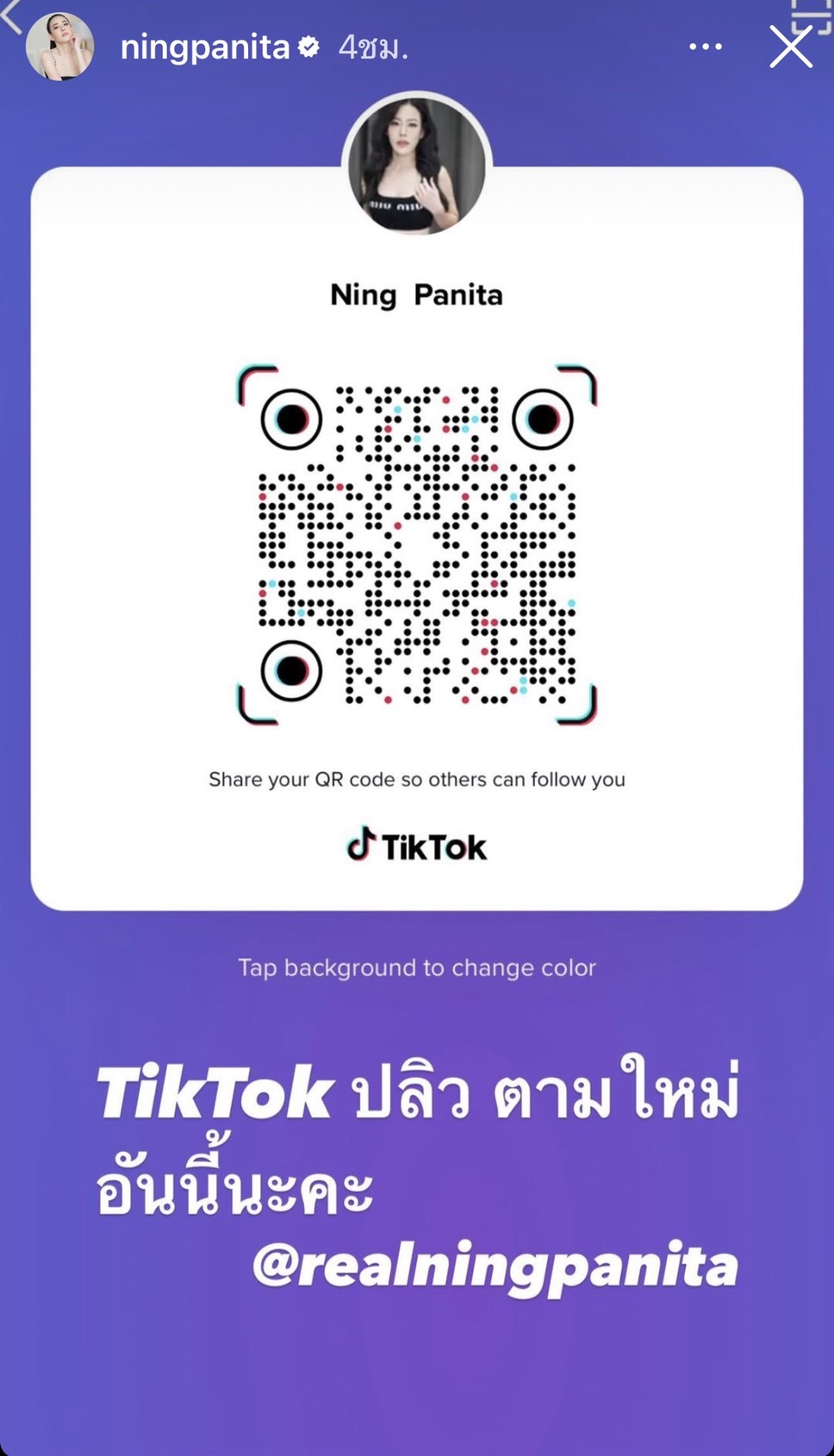Screen dimensions: 834x1456
Task: Click the bottom-left QR finder eye marker
Action: [x=290, y=670]
